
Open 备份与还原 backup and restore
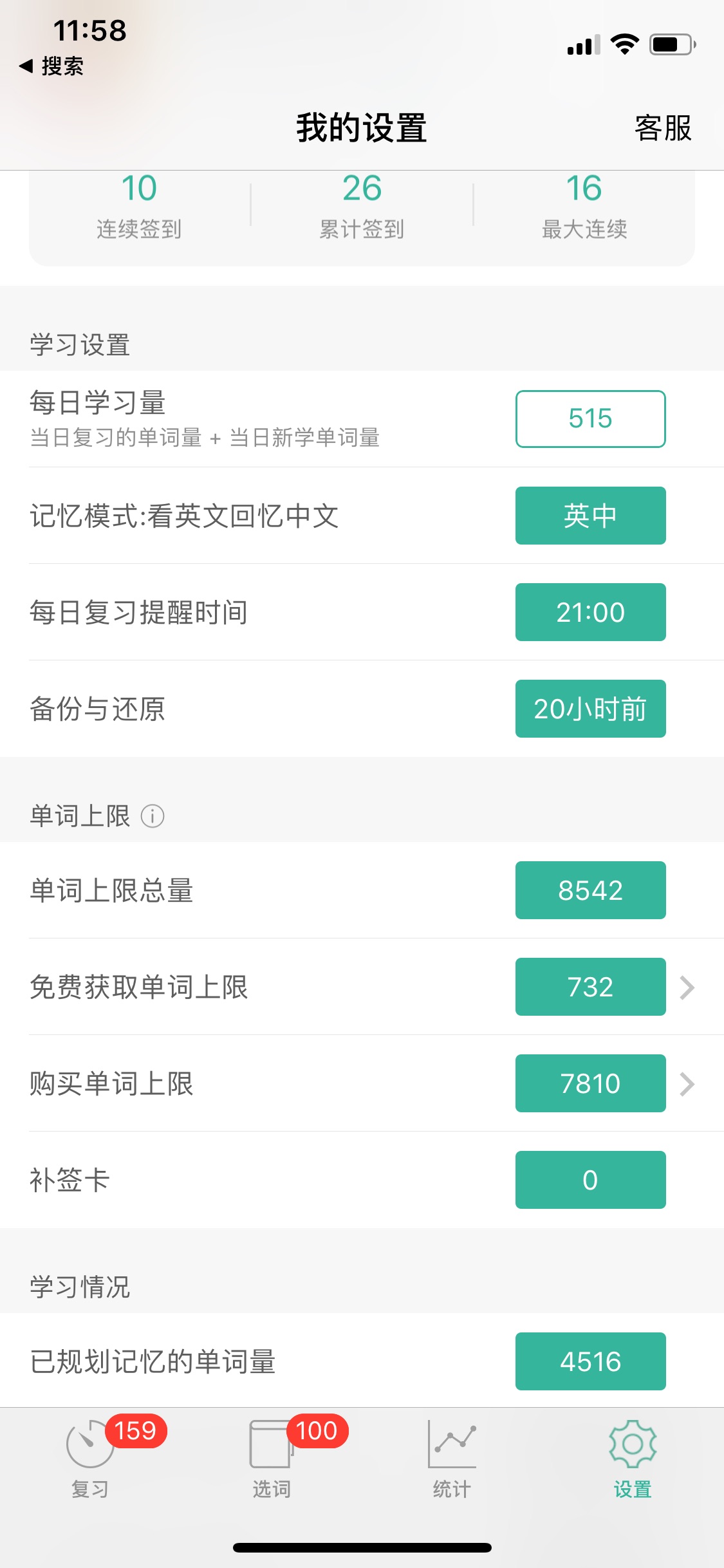pyautogui.click(x=590, y=709)
